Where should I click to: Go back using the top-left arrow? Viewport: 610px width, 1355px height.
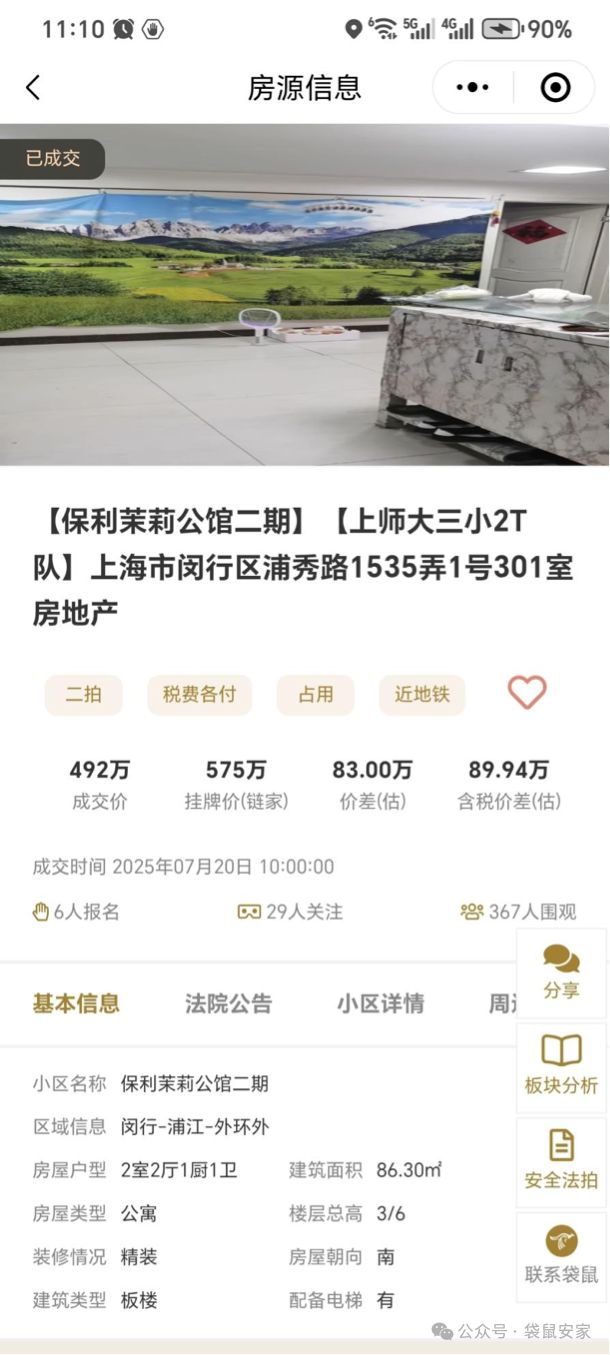[33, 88]
